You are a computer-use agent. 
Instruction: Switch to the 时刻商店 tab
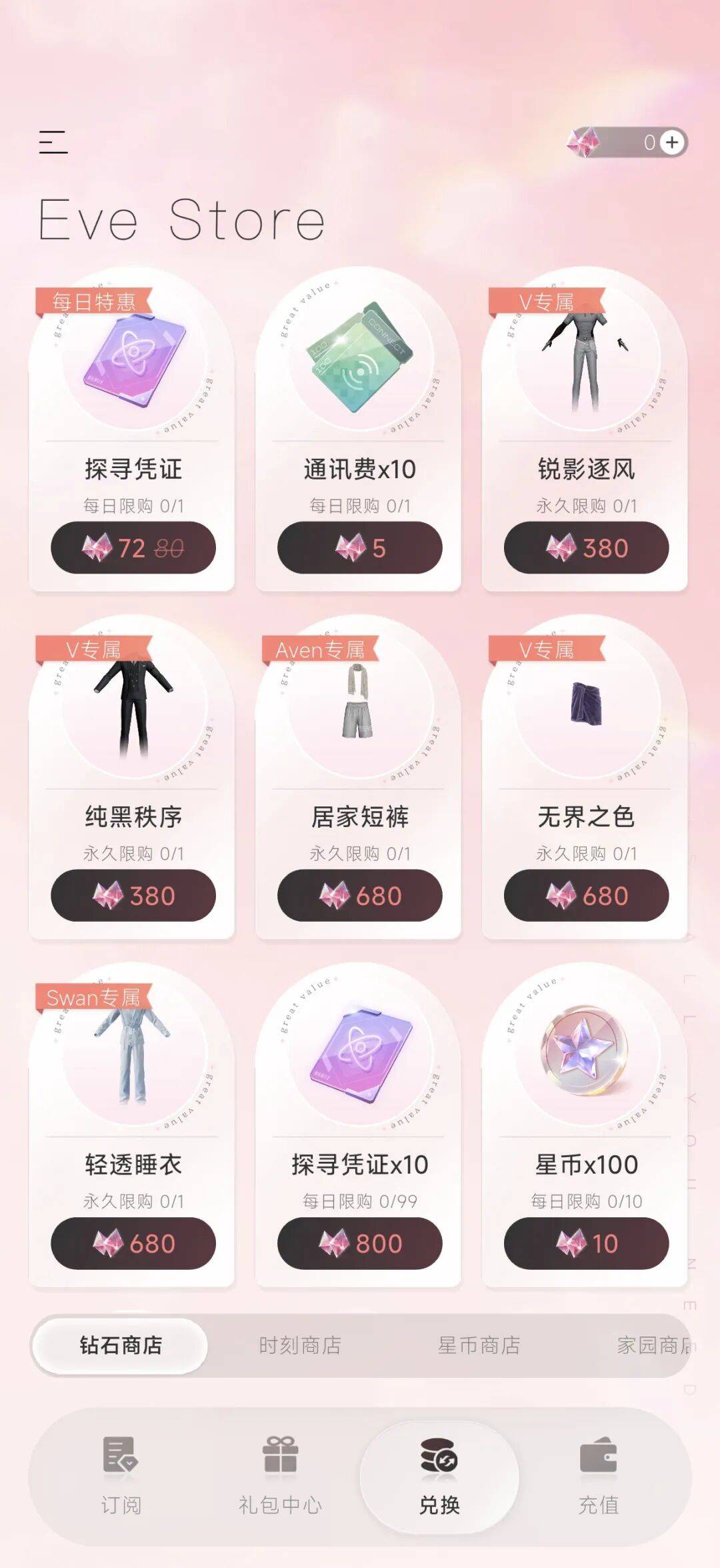pos(300,1345)
